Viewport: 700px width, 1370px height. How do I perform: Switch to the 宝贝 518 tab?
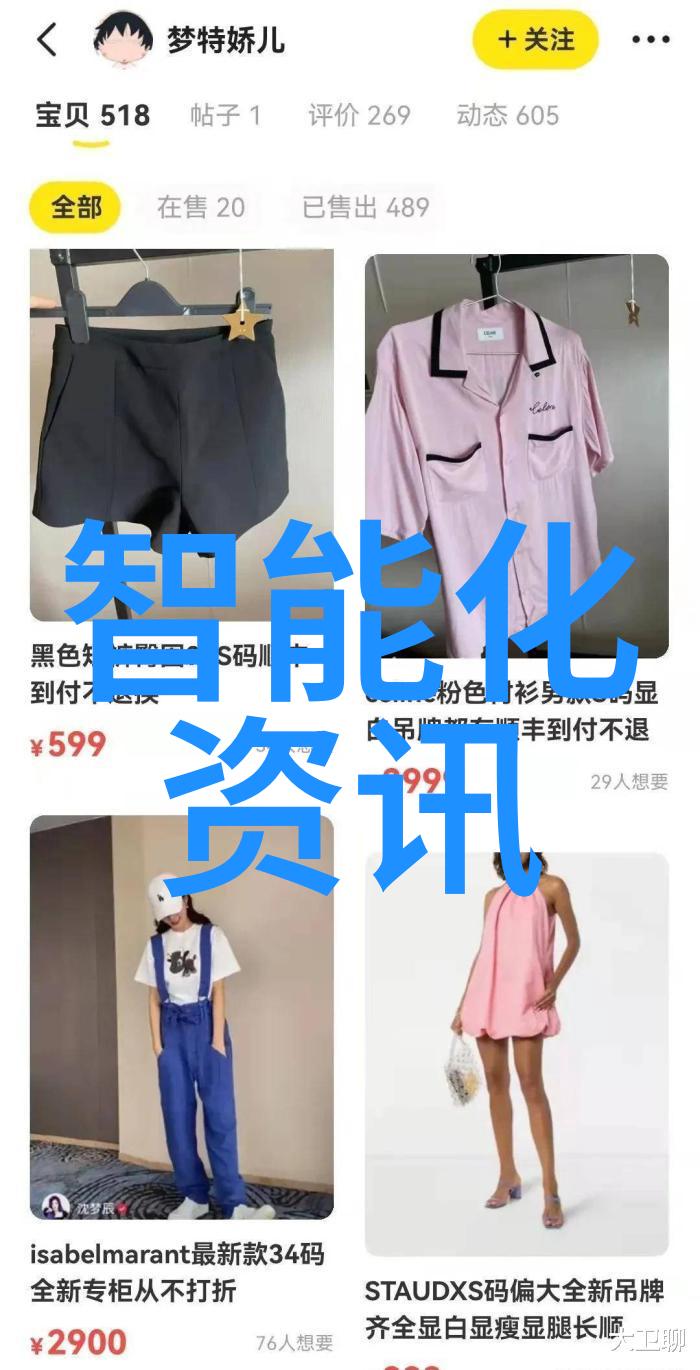[x=92, y=116]
